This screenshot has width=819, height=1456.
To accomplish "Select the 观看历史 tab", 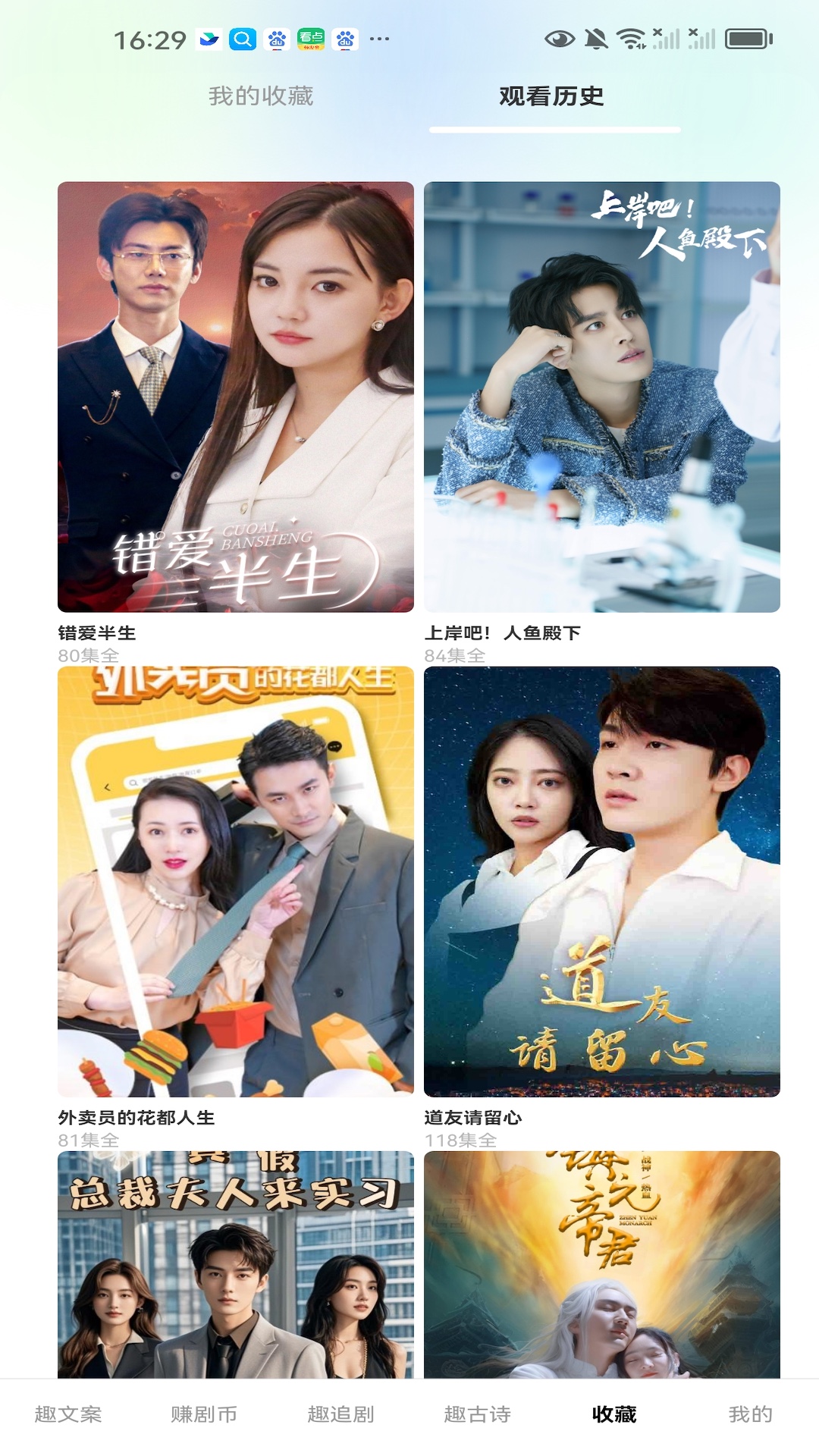I will [x=551, y=96].
